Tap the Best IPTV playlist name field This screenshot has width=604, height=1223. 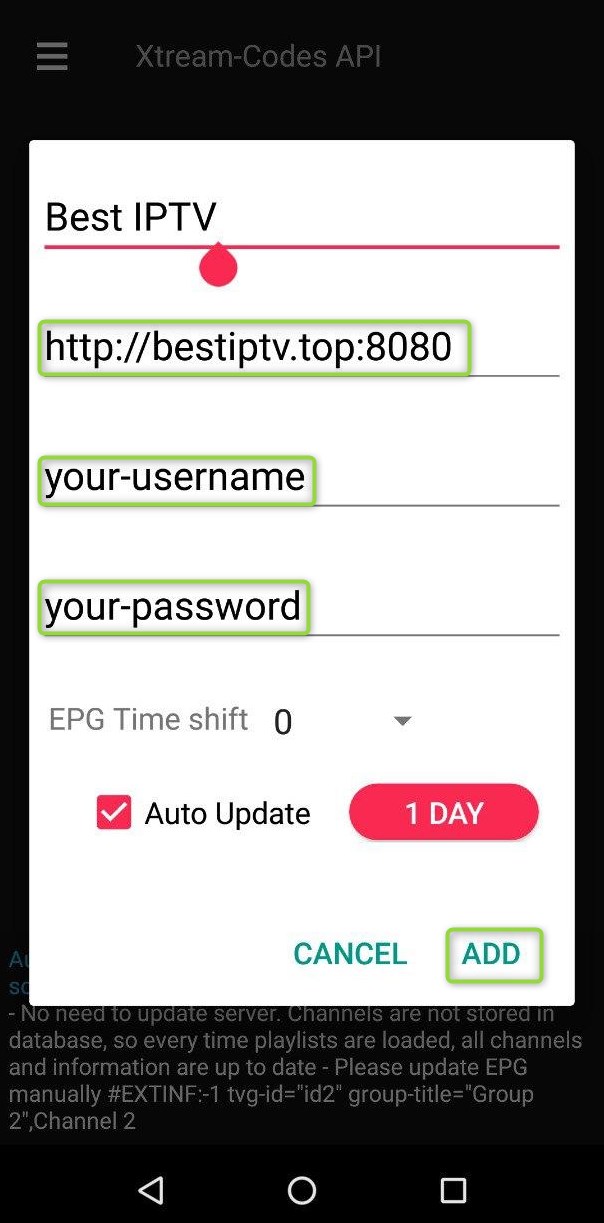click(x=301, y=217)
